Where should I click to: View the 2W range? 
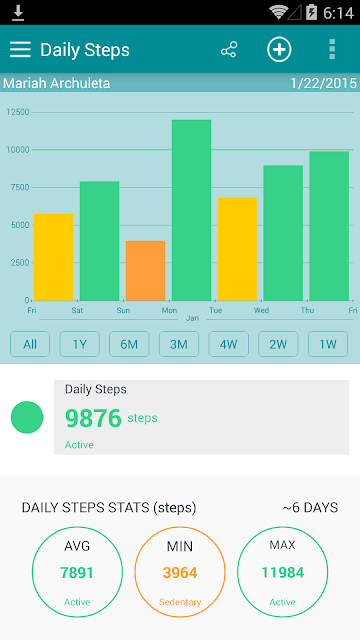pyautogui.click(x=278, y=344)
